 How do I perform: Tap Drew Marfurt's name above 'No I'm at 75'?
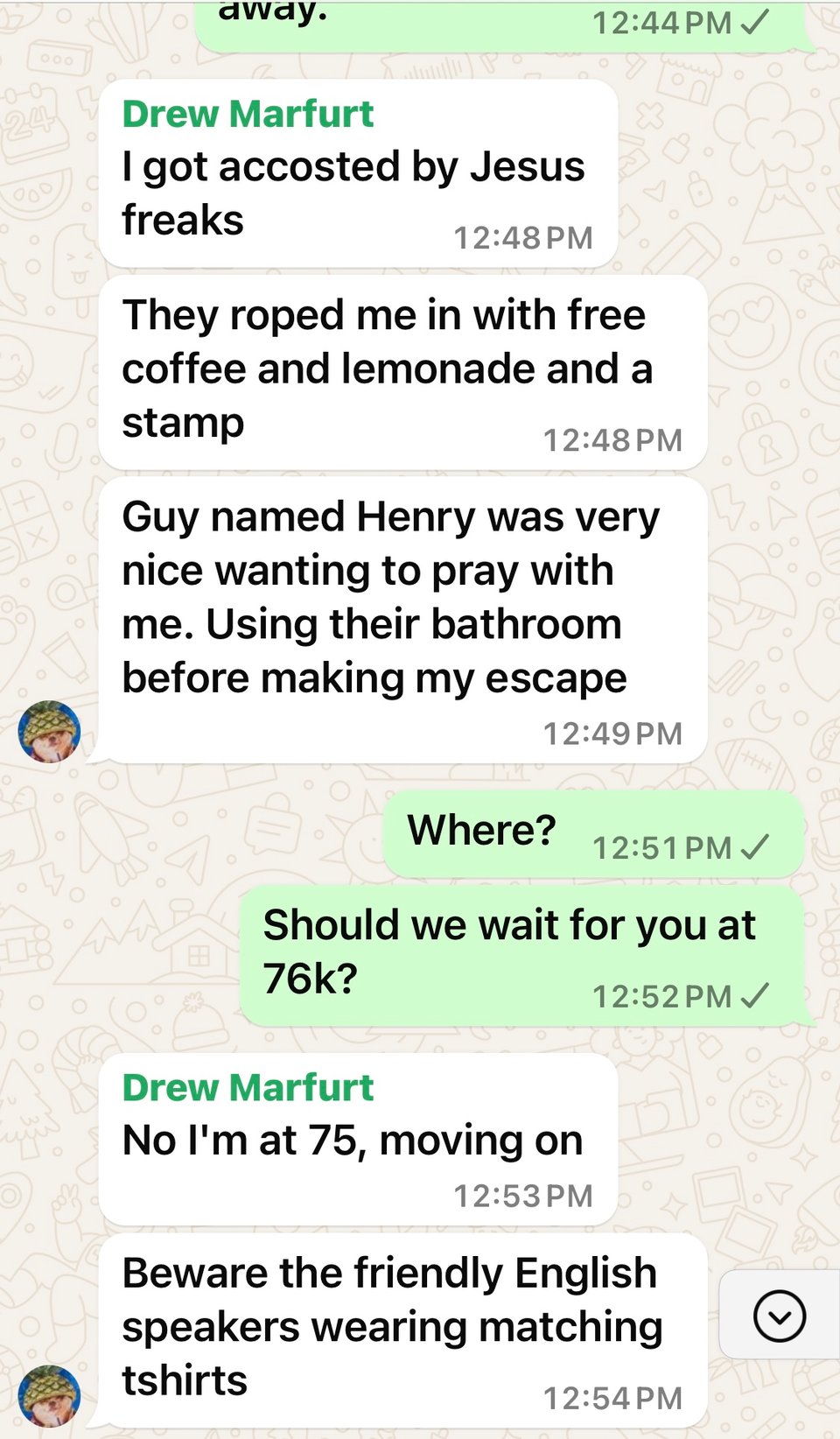coord(248,1087)
